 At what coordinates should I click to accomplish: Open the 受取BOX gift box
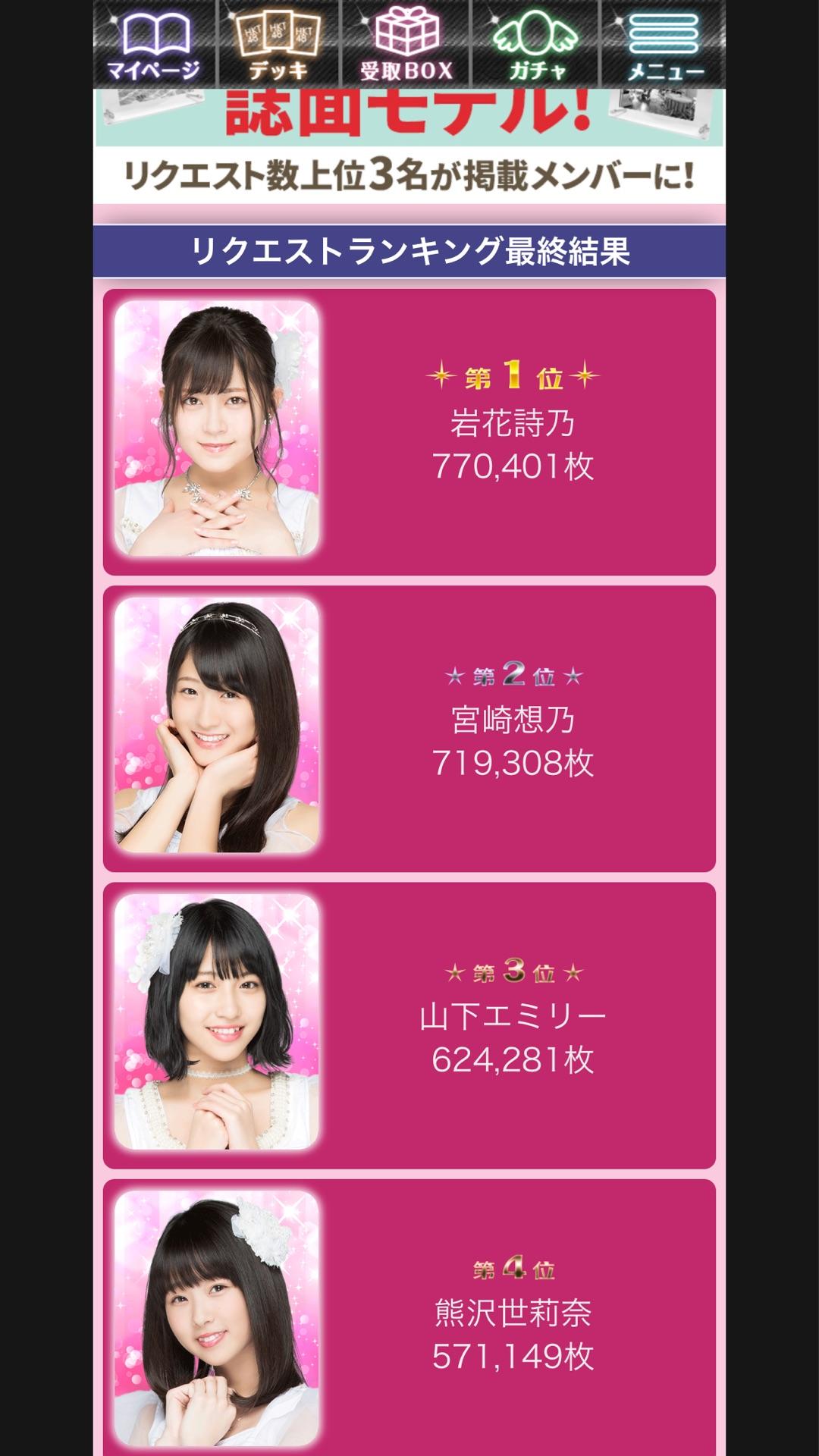406,44
